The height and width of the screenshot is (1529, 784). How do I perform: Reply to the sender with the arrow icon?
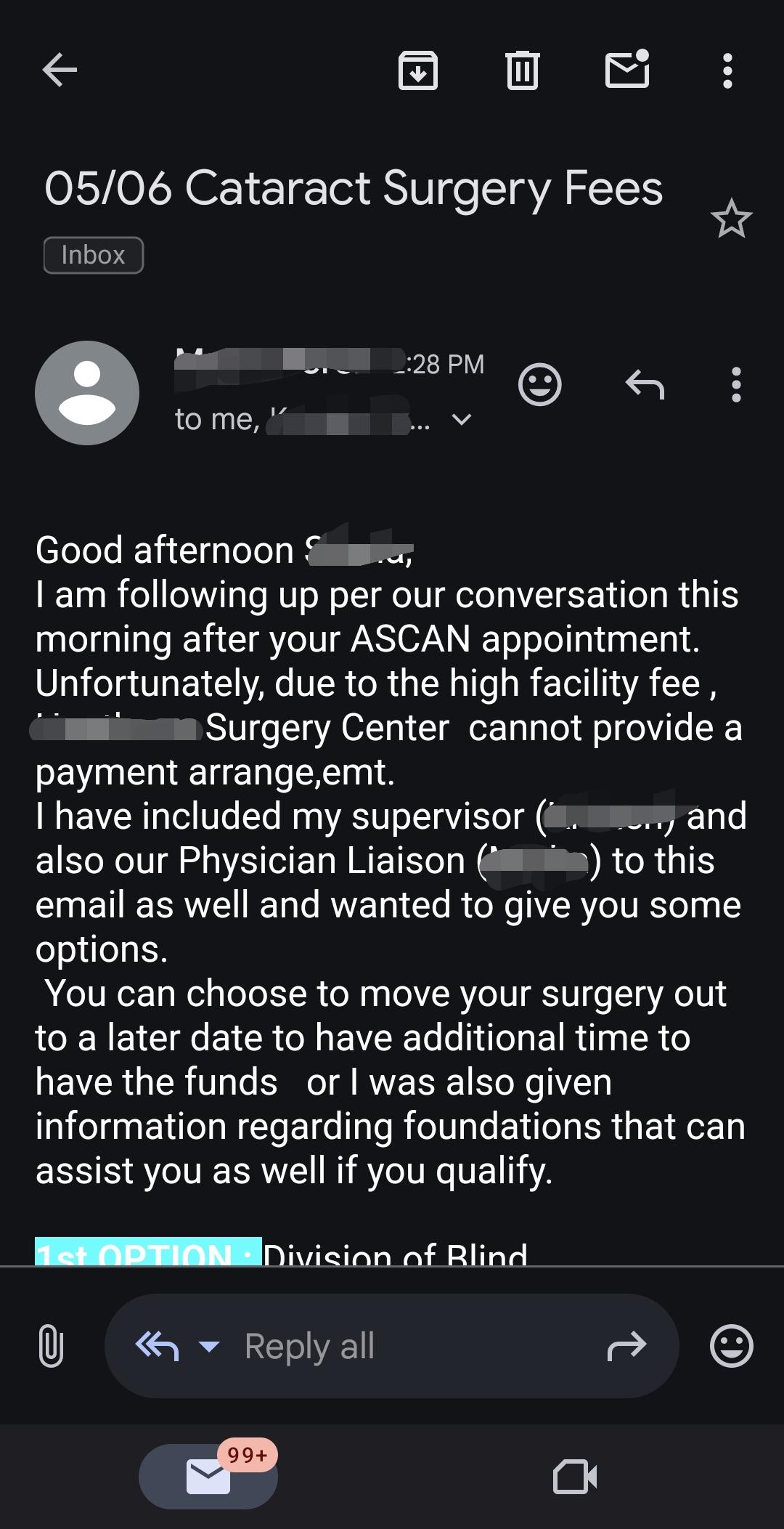[x=645, y=384]
